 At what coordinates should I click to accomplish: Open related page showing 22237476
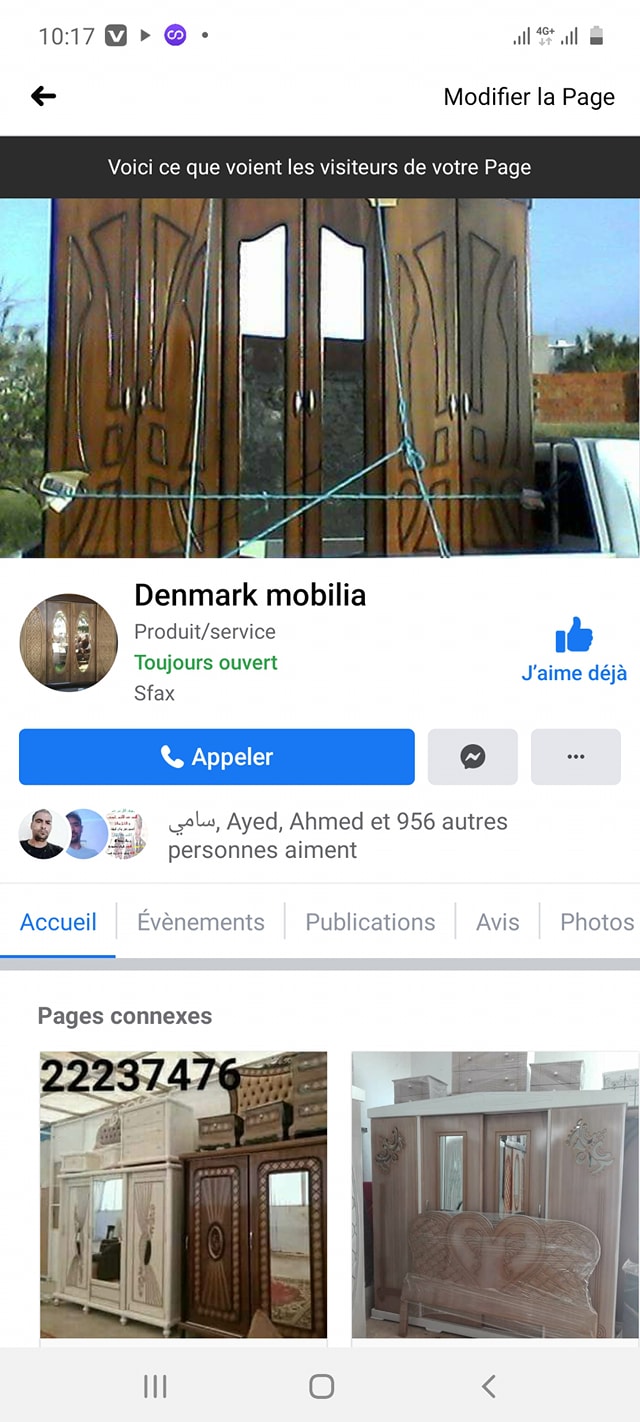(x=184, y=1195)
